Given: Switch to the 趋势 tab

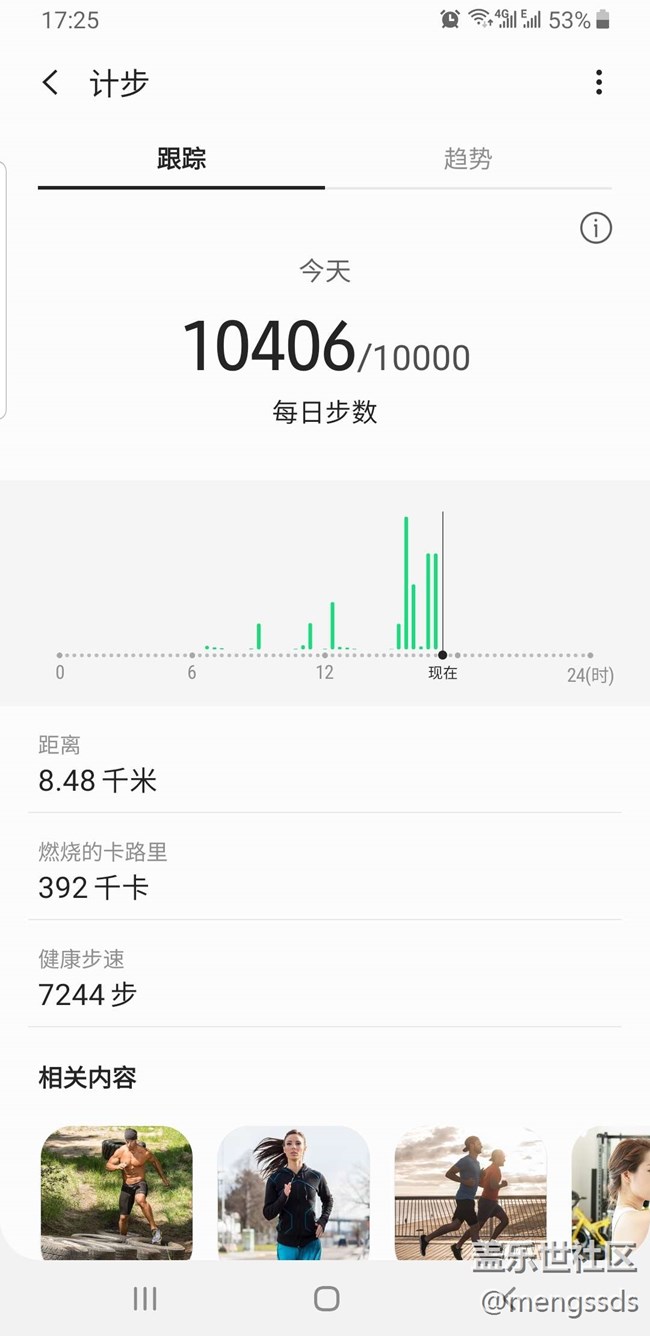Looking at the screenshot, I should (x=468, y=159).
